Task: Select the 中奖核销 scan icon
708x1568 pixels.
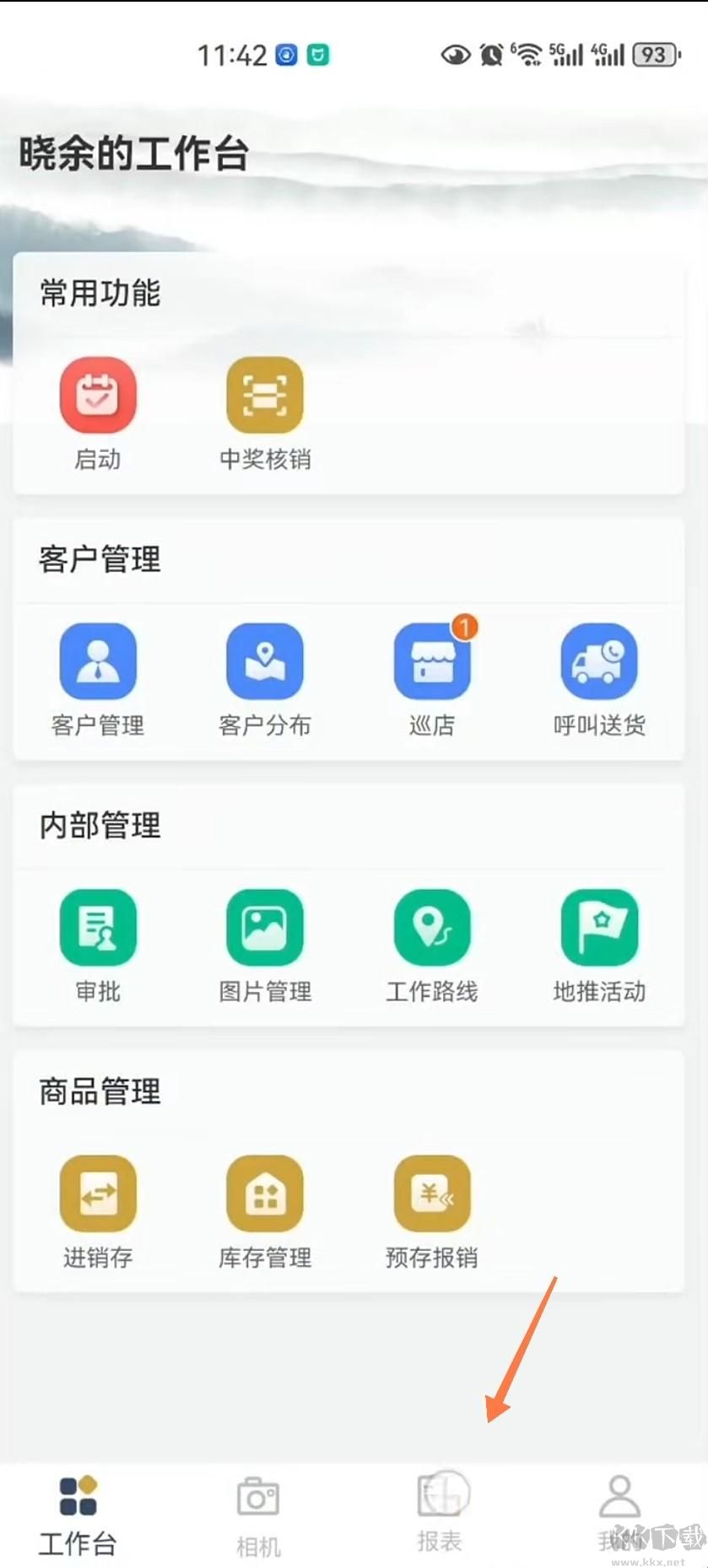Action: pyautogui.click(x=264, y=394)
